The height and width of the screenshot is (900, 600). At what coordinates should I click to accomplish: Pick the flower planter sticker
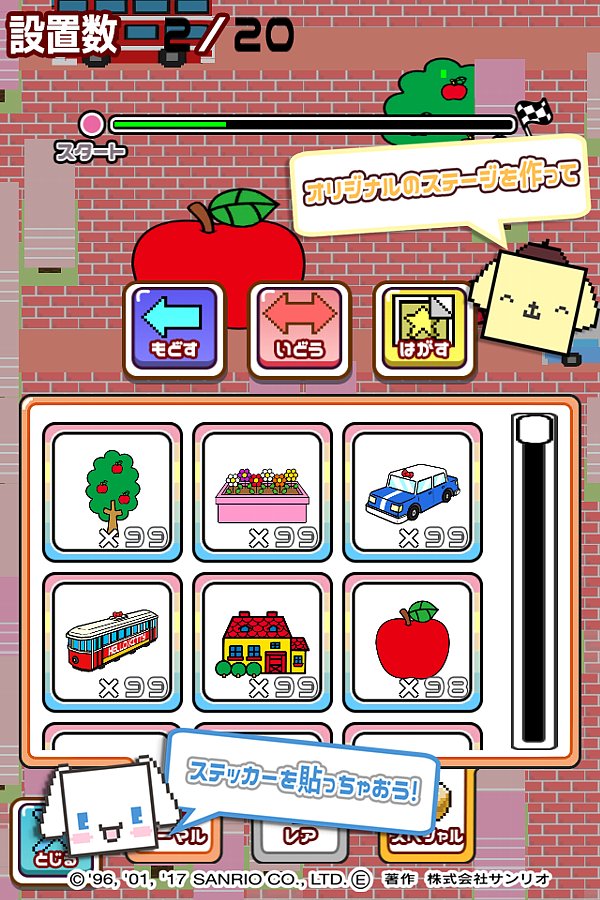[262, 492]
